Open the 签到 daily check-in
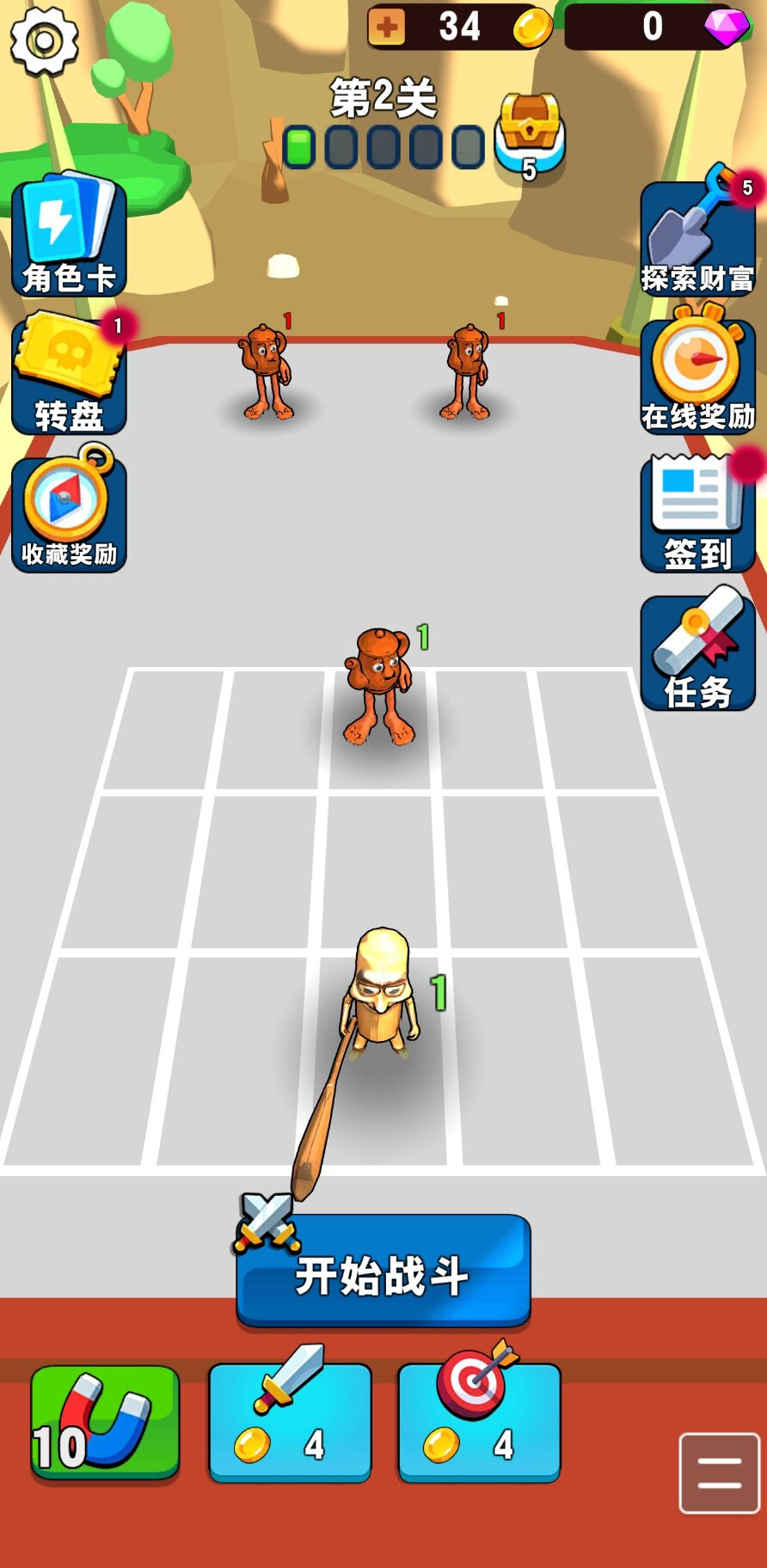 click(697, 513)
